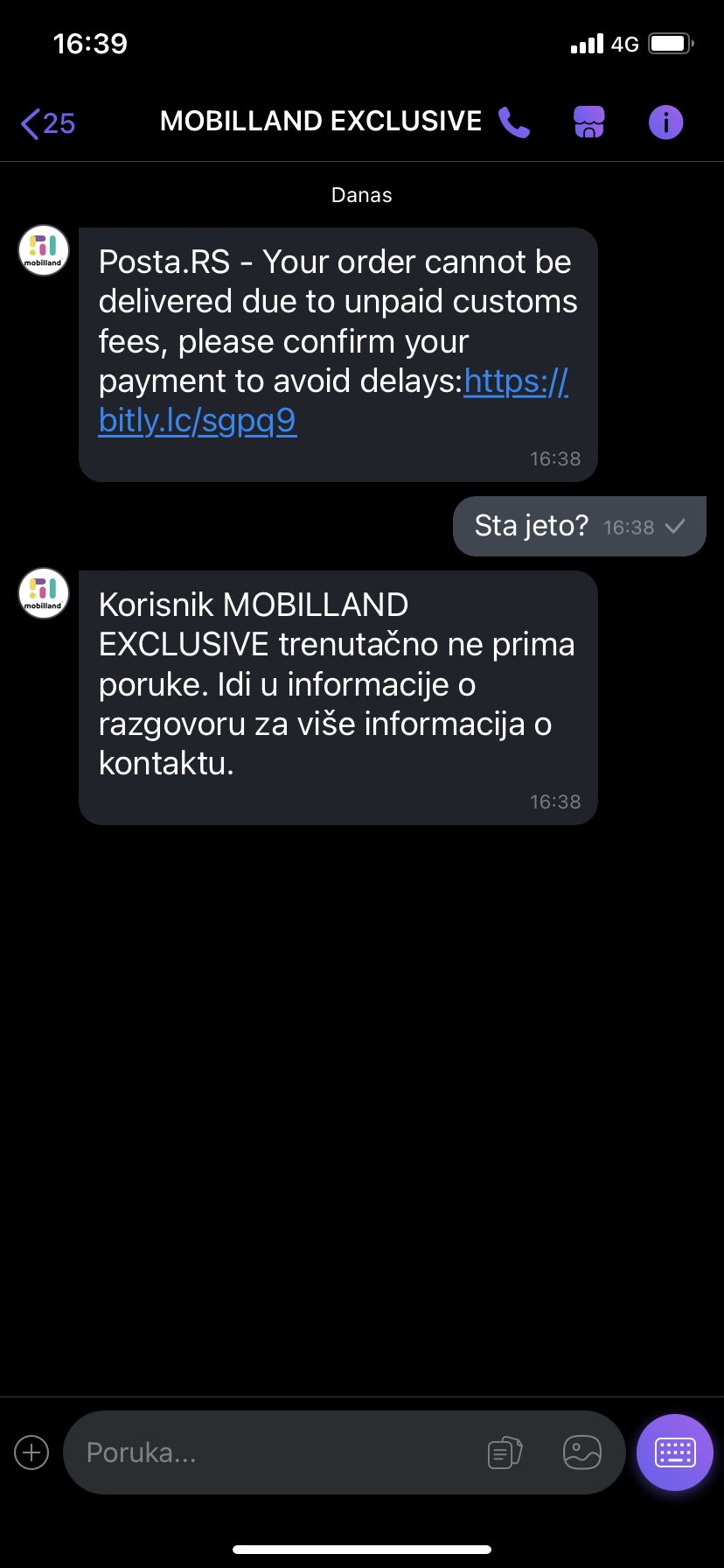Open the bitly.lc/sgpq9 link
This screenshot has width=724, height=1568.
pos(333,401)
